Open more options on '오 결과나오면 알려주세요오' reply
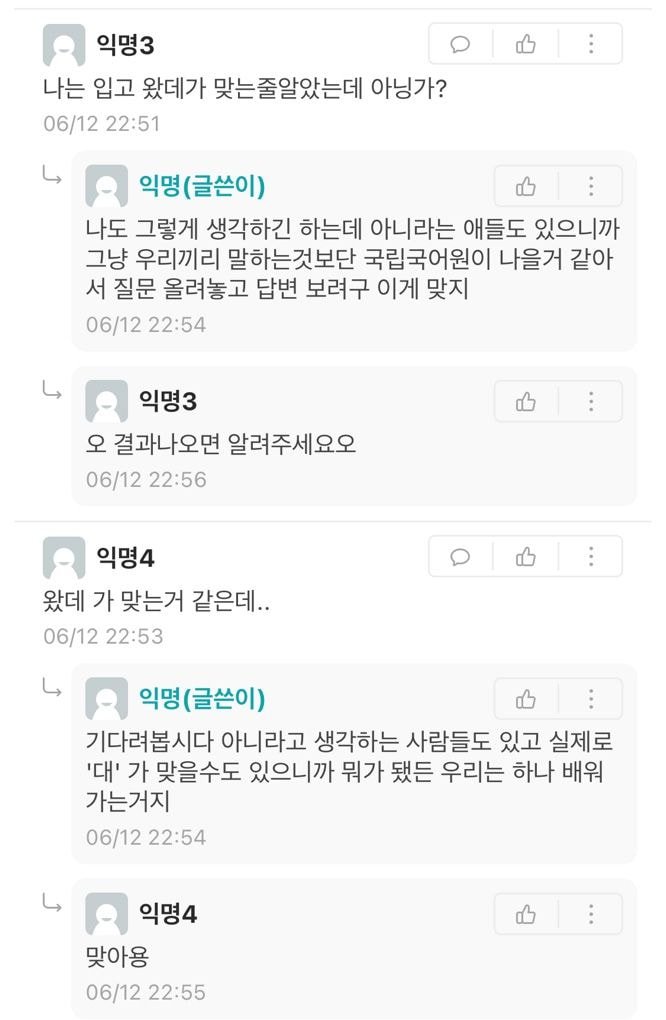 [x=591, y=402]
